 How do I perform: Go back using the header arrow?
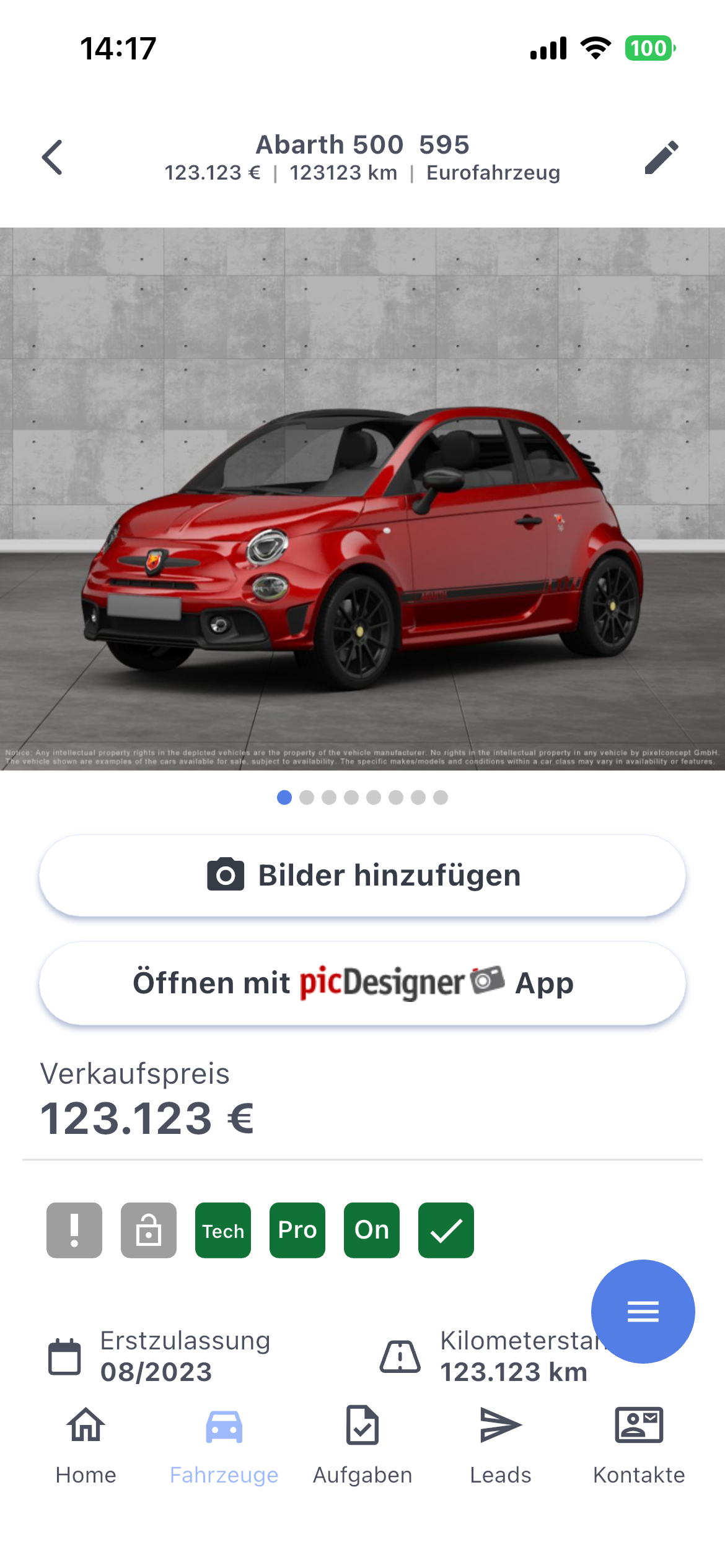[53, 157]
